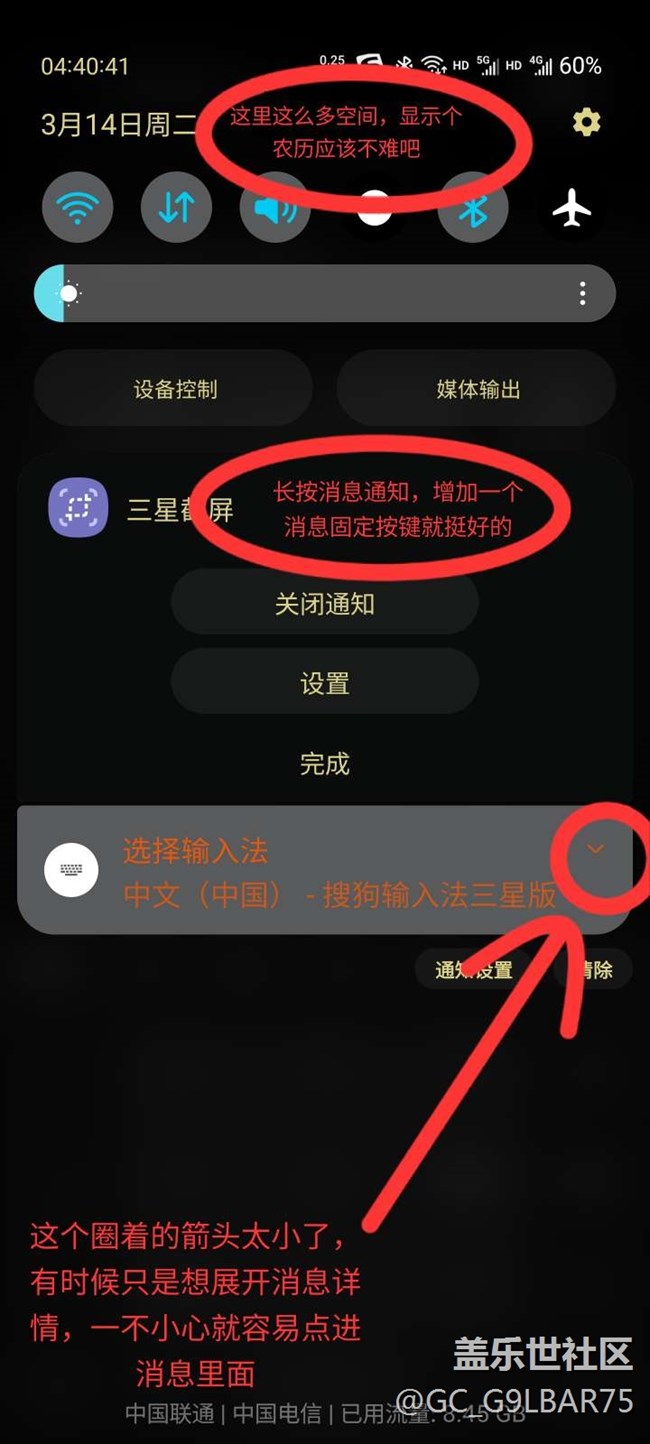Tap 关闭通知 for 三星截屏
The height and width of the screenshot is (1444, 650).
(x=324, y=604)
